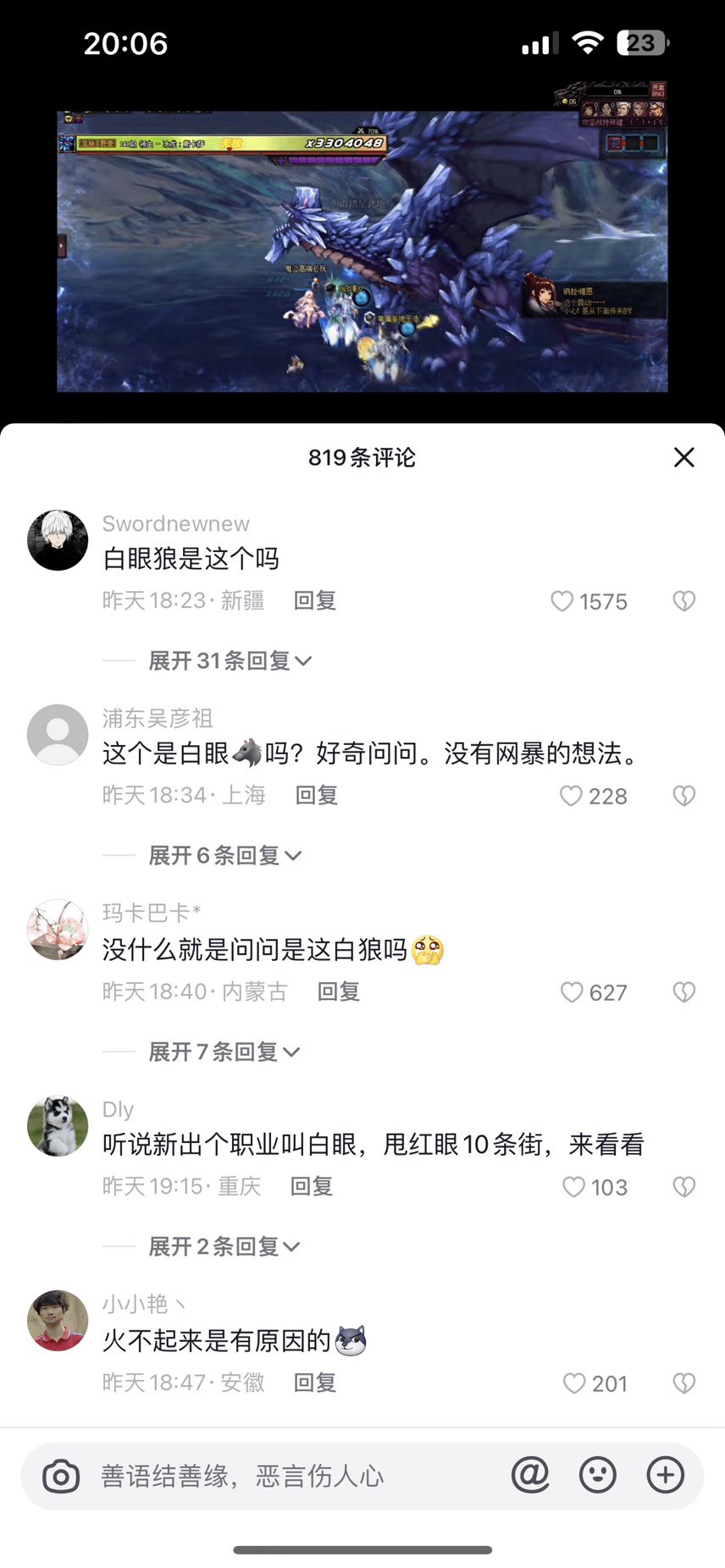Expand 展开2条回复
The height and width of the screenshot is (1568, 725).
point(224,1246)
